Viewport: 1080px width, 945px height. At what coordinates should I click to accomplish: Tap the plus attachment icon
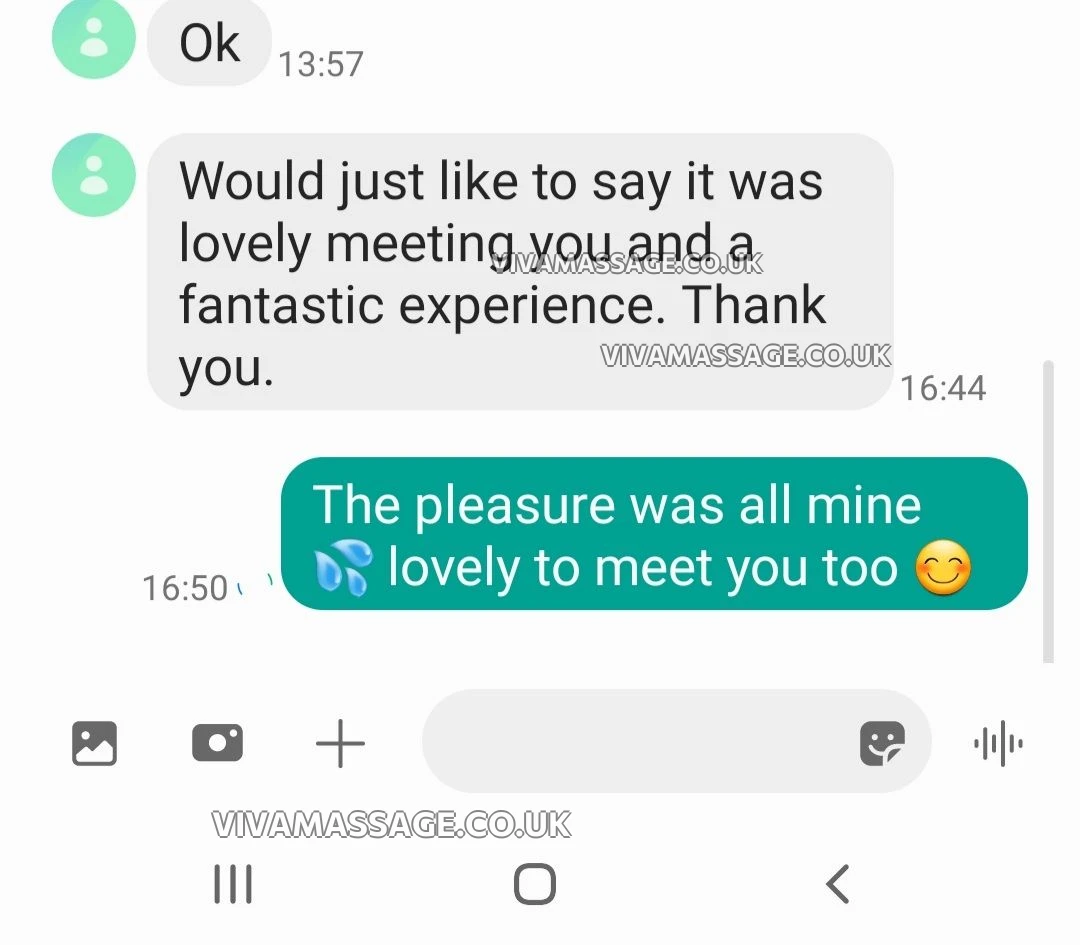tap(340, 744)
